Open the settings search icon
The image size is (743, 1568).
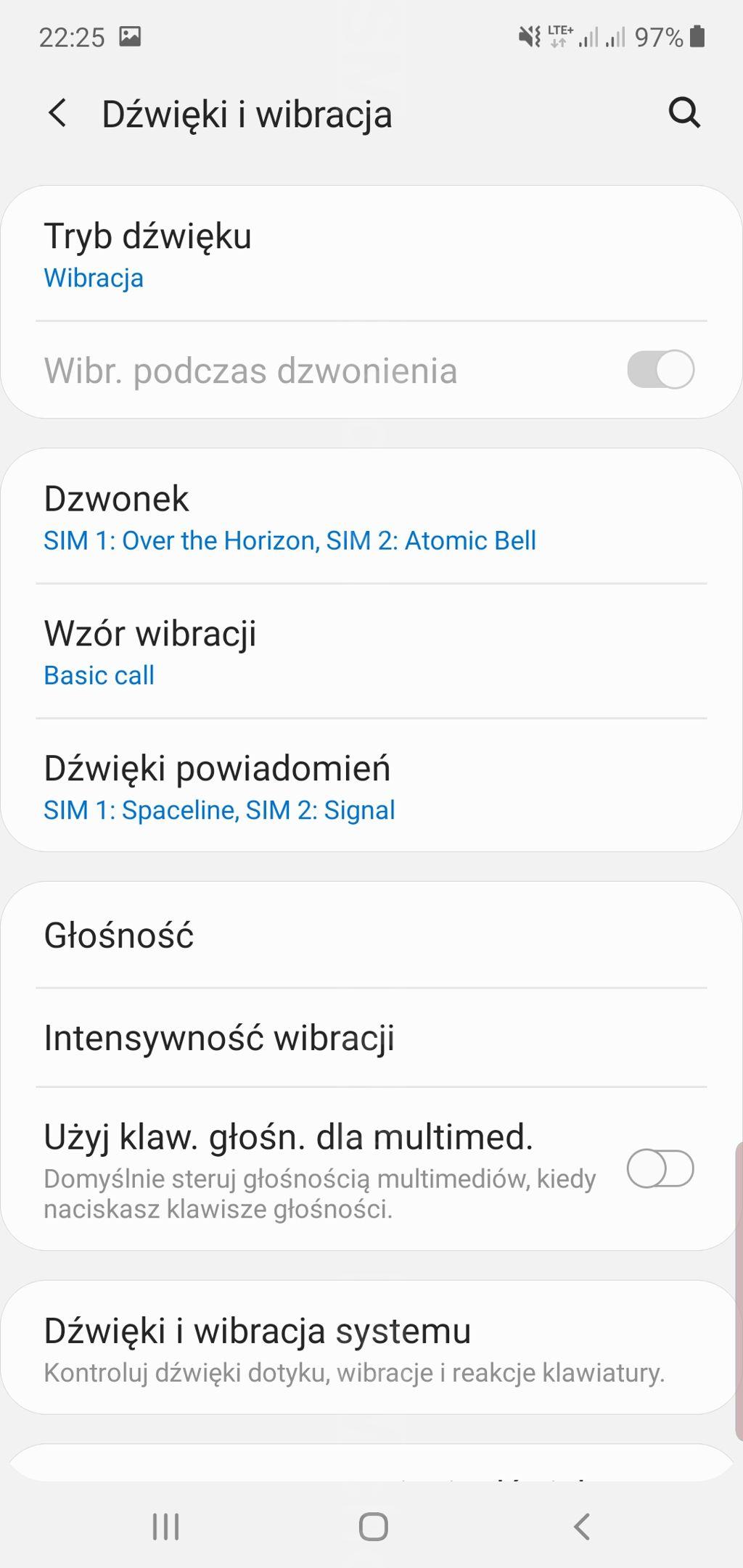tap(684, 113)
